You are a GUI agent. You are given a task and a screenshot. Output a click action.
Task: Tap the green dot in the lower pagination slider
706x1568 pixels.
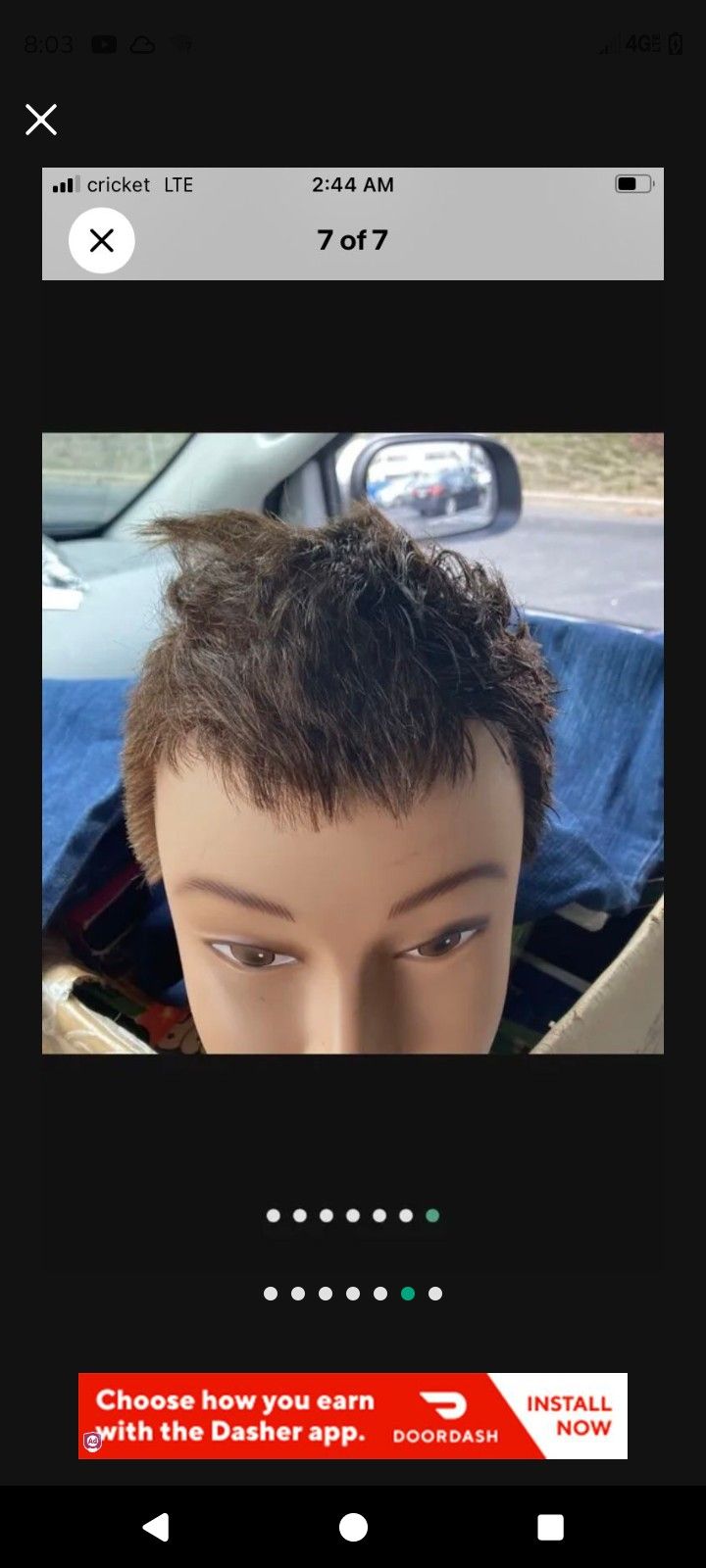tap(407, 1293)
